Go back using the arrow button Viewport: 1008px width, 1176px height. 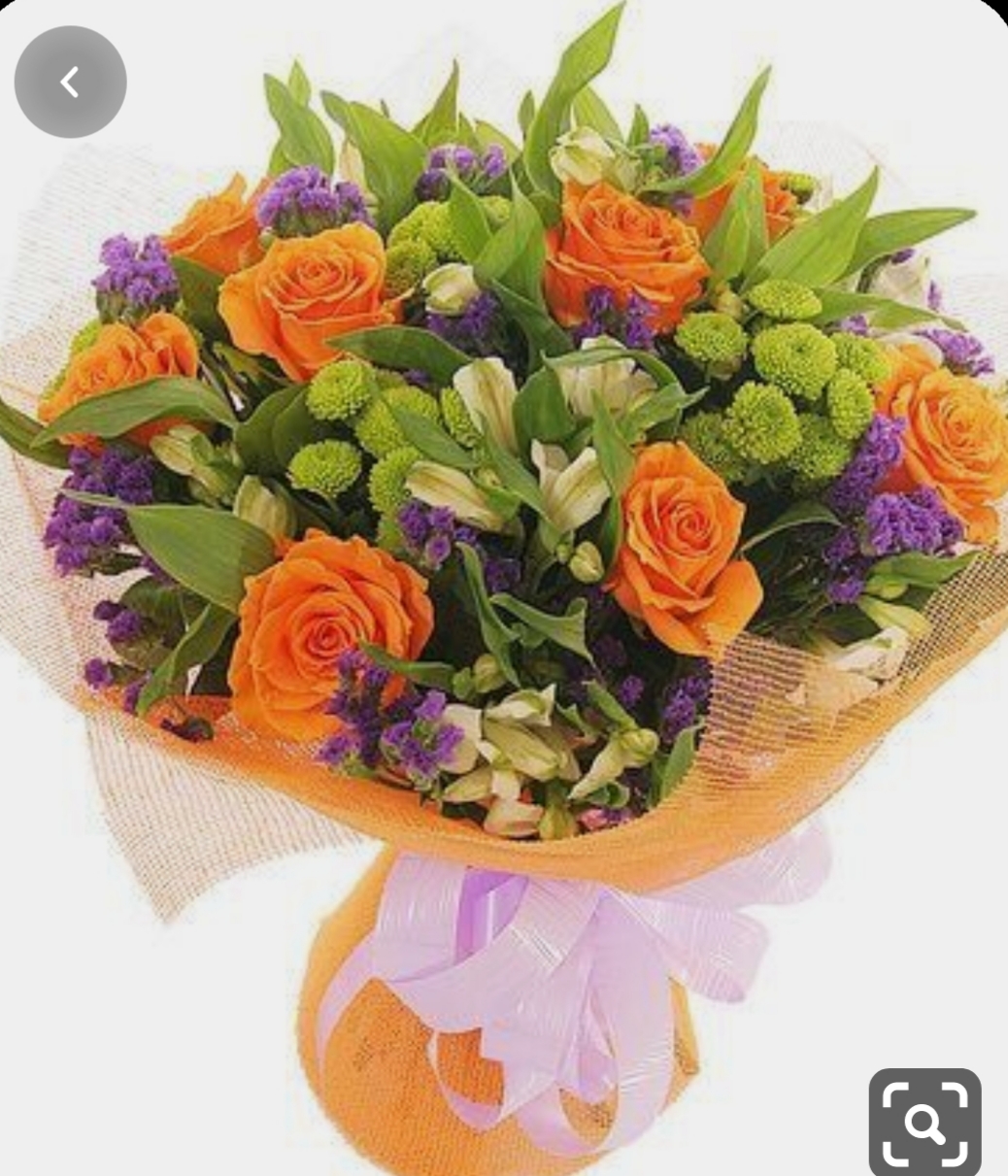[70, 83]
